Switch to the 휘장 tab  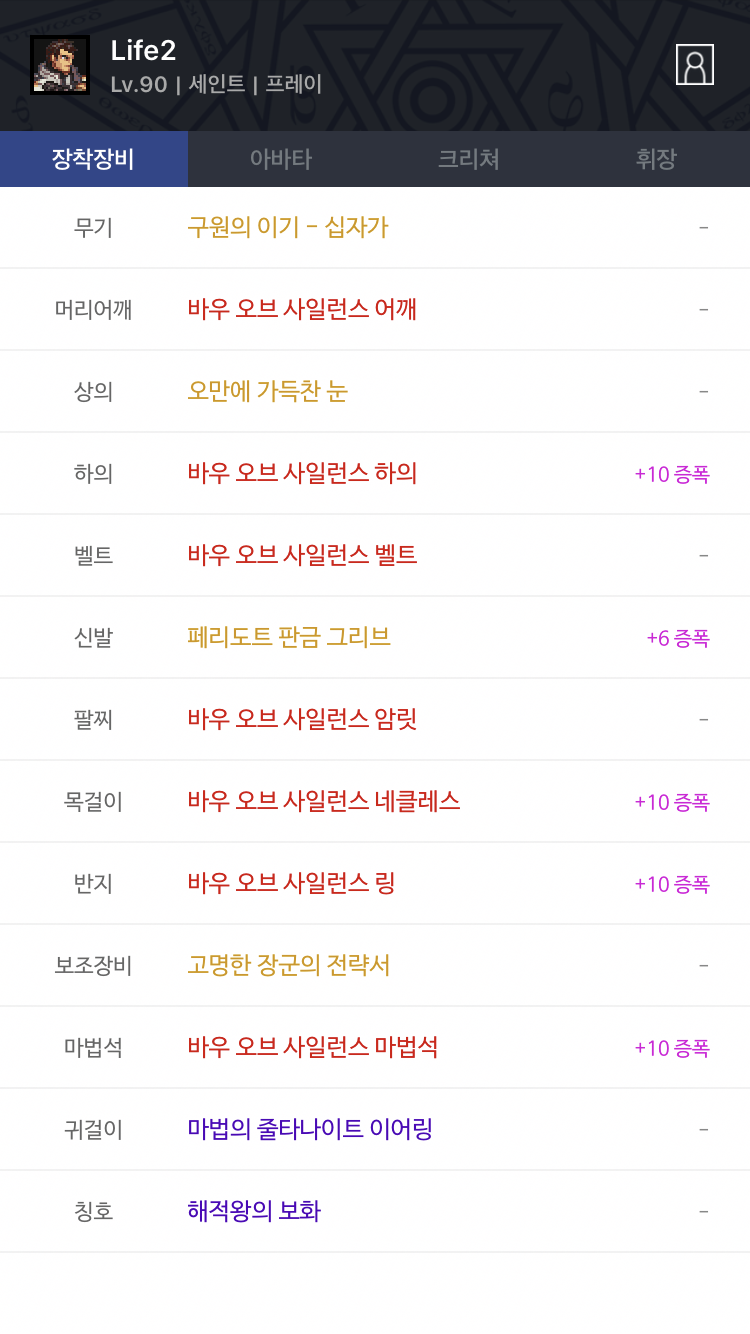[656, 159]
